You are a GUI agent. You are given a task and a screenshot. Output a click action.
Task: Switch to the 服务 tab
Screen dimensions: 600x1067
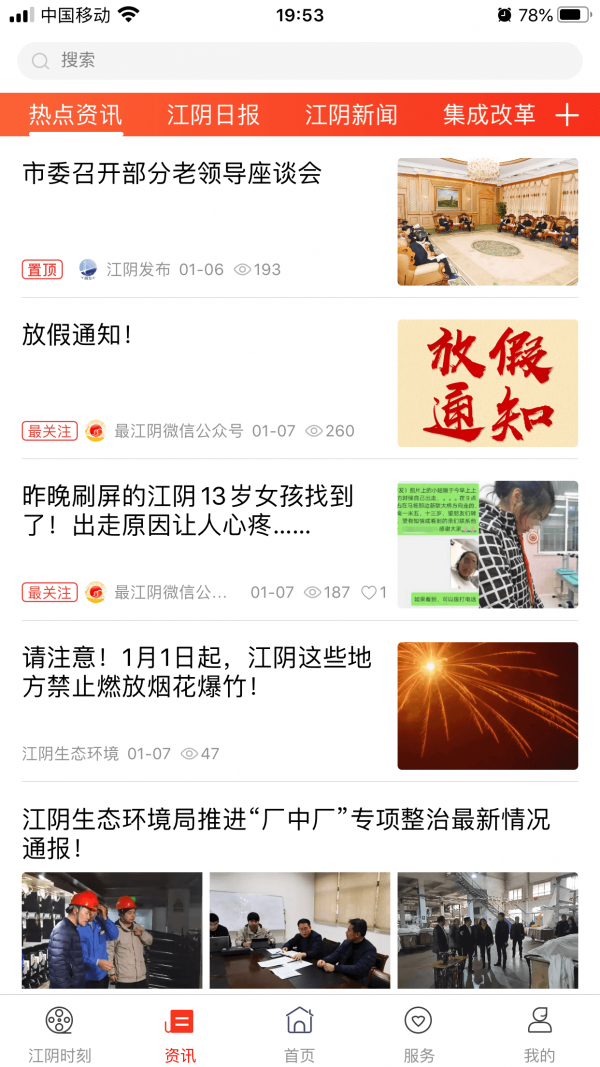pos(419,1035)
